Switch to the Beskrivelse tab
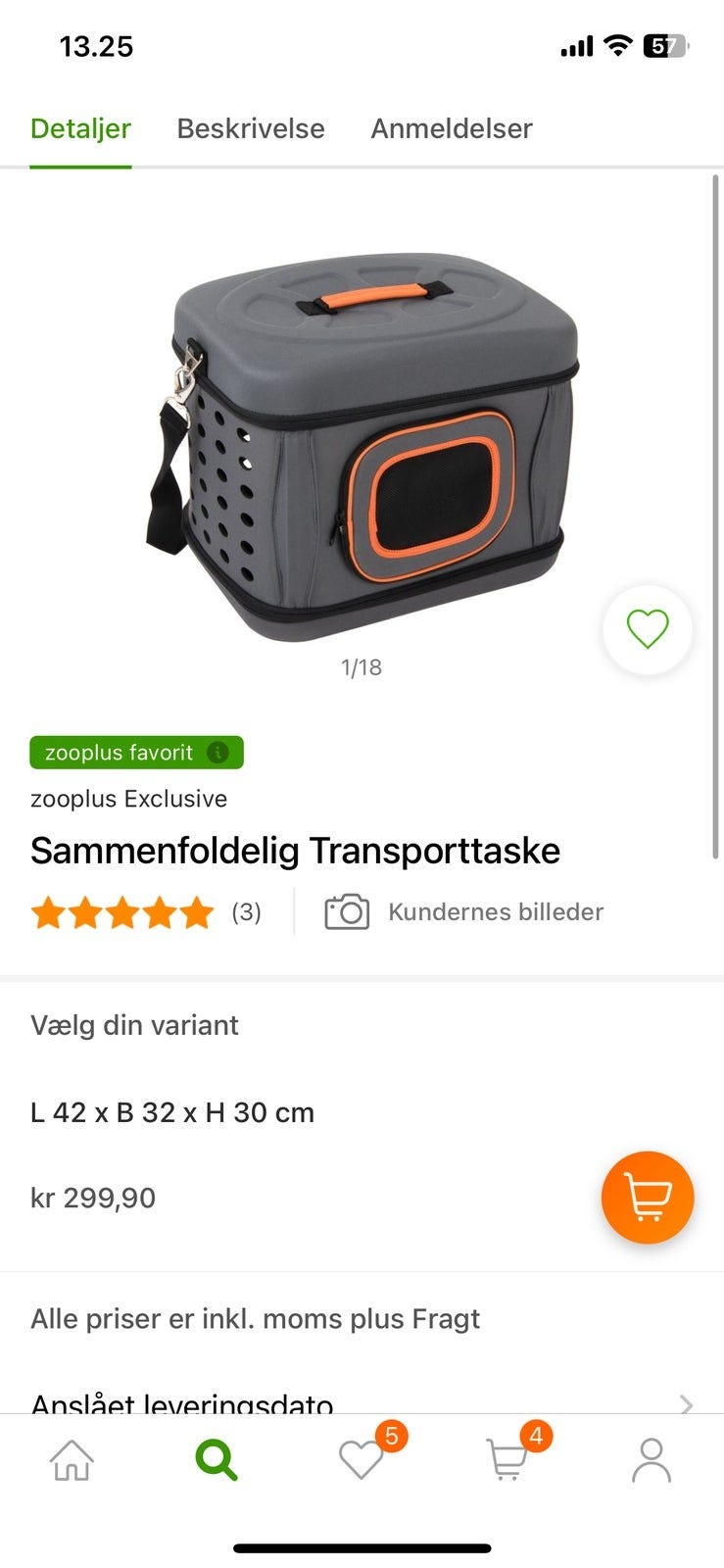Image resolution: width=724 pixels, height=1568 pixels. 251,128
